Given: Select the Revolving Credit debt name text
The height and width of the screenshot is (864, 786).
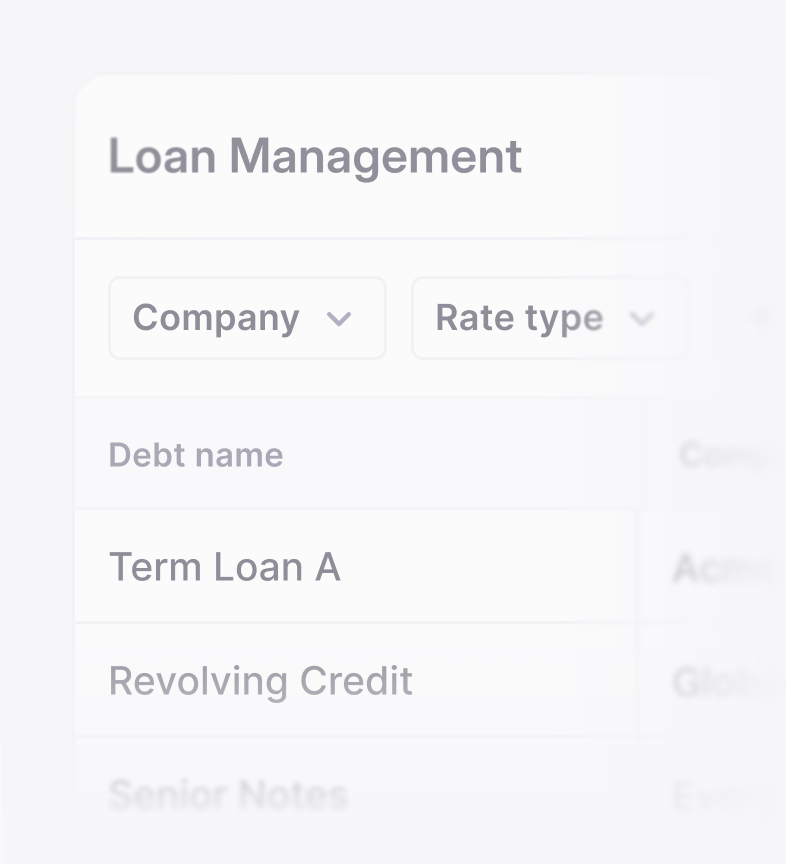Looking at the screenshot, I should click(x=260, y=681).
